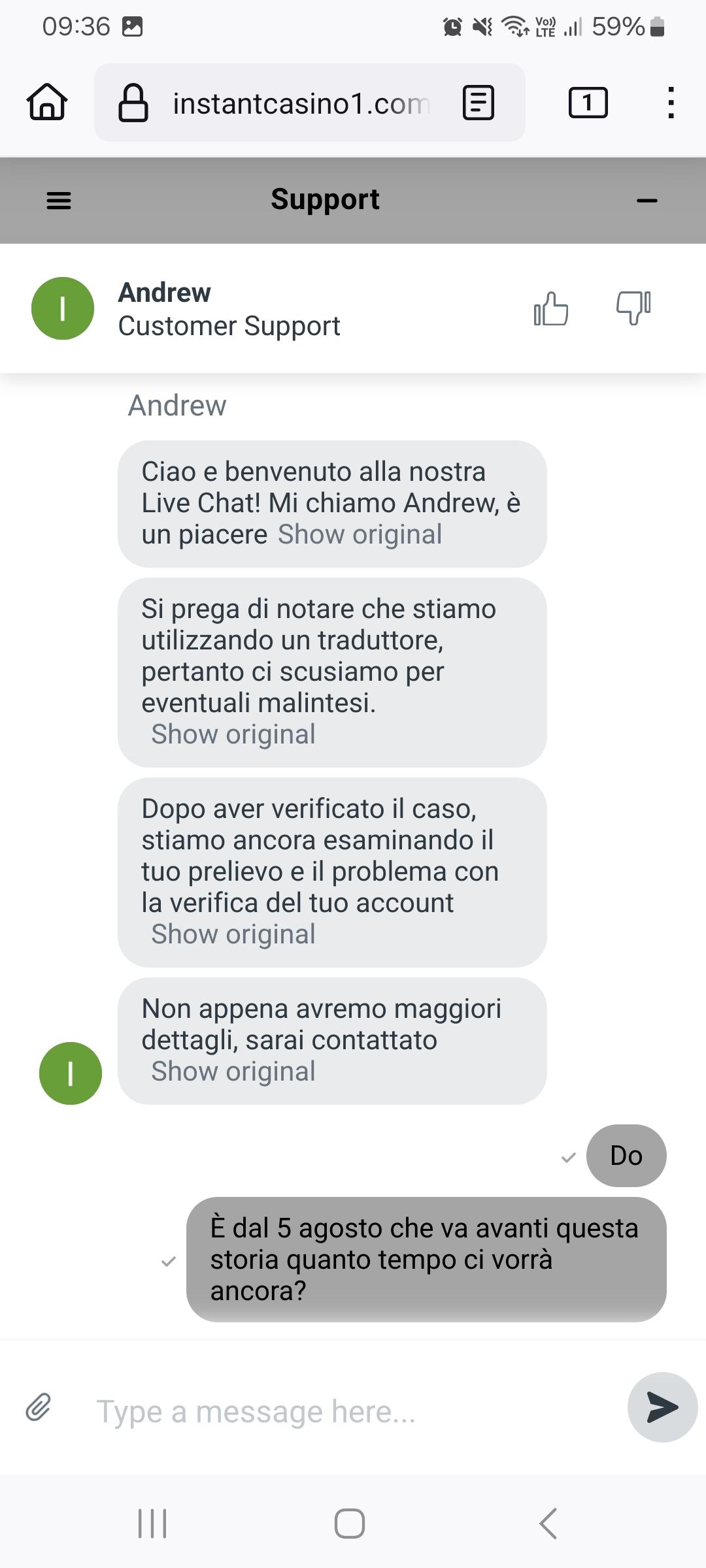Show original of the 'utilizzando un traduttore' message
706x1568 pixels.
233,734
